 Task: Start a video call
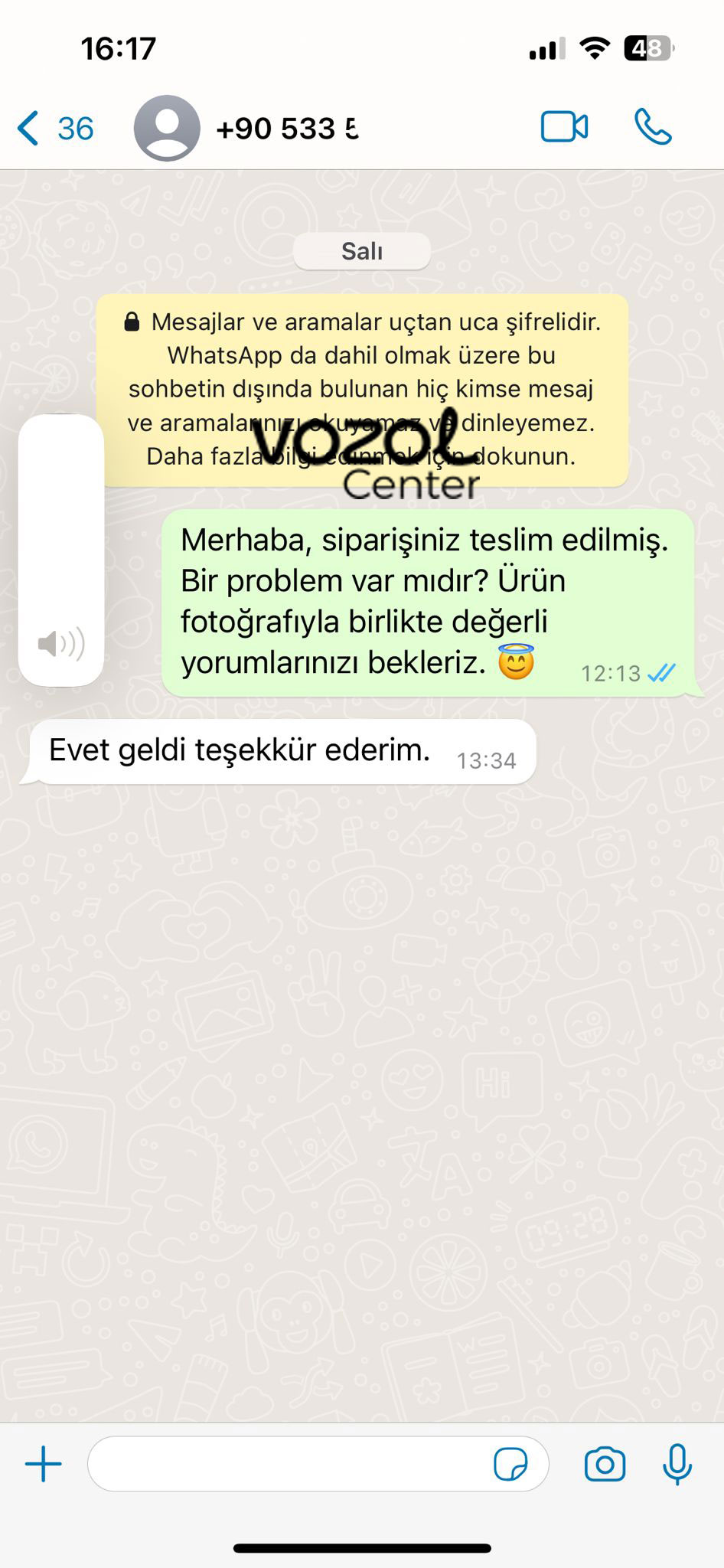(x=564, y=127)
